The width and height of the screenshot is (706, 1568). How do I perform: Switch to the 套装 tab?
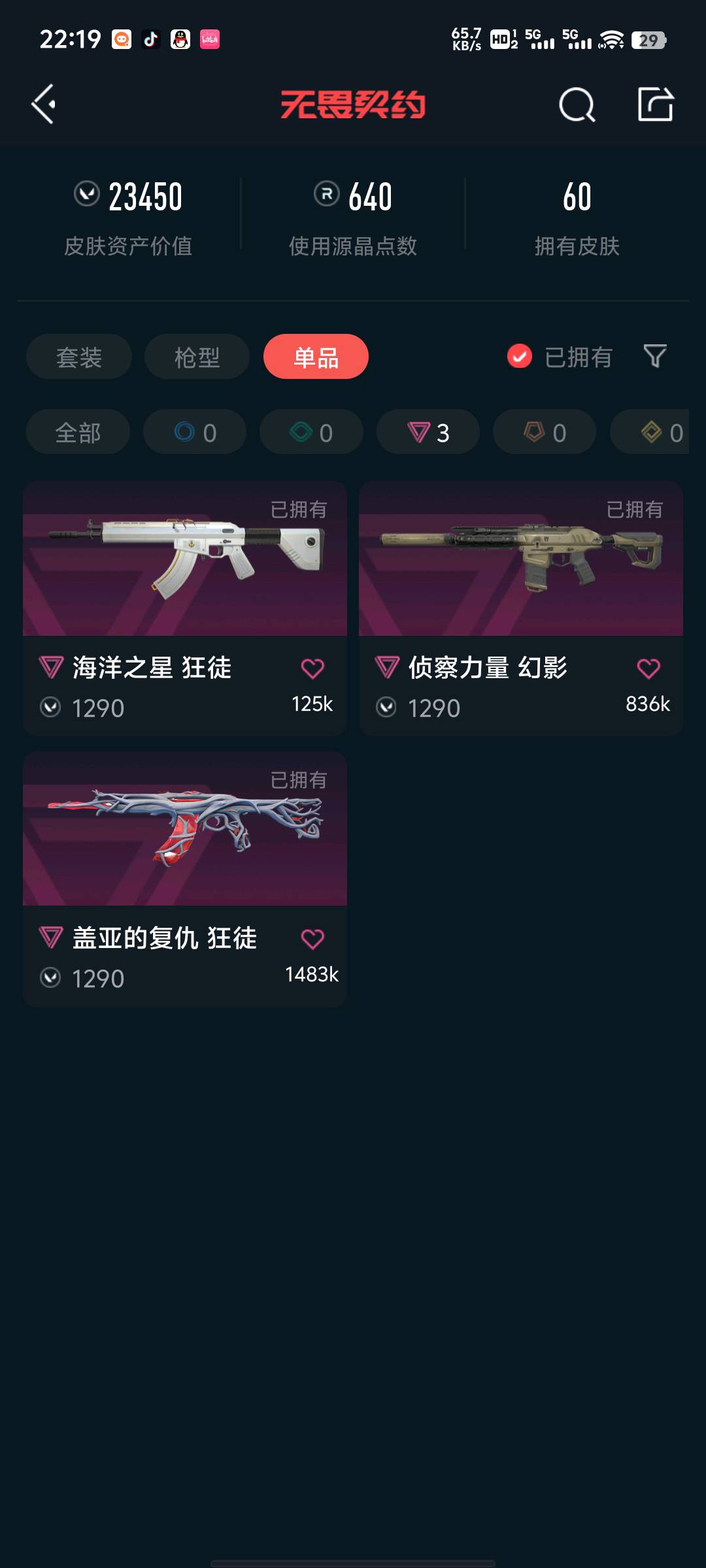79,357
